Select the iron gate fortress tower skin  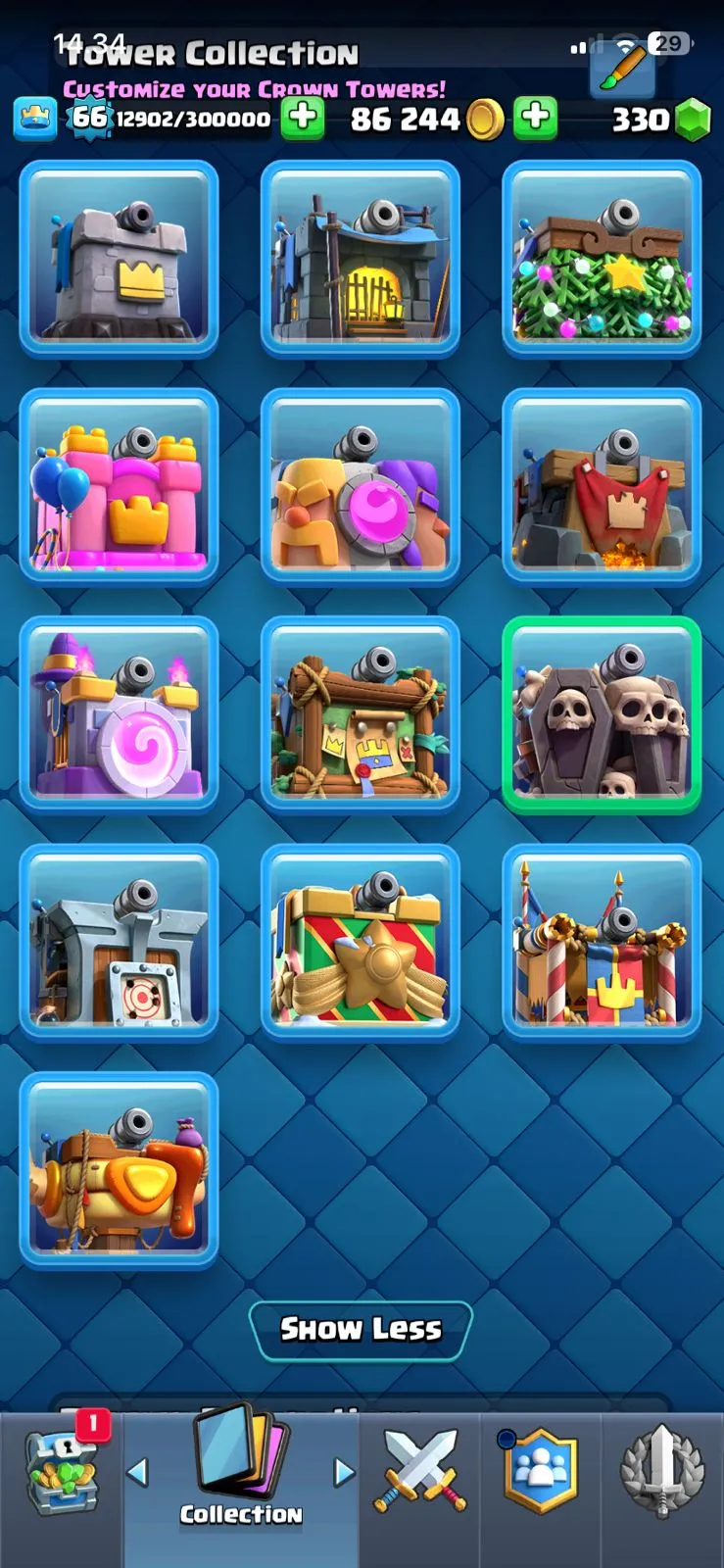tap(360, 258)
